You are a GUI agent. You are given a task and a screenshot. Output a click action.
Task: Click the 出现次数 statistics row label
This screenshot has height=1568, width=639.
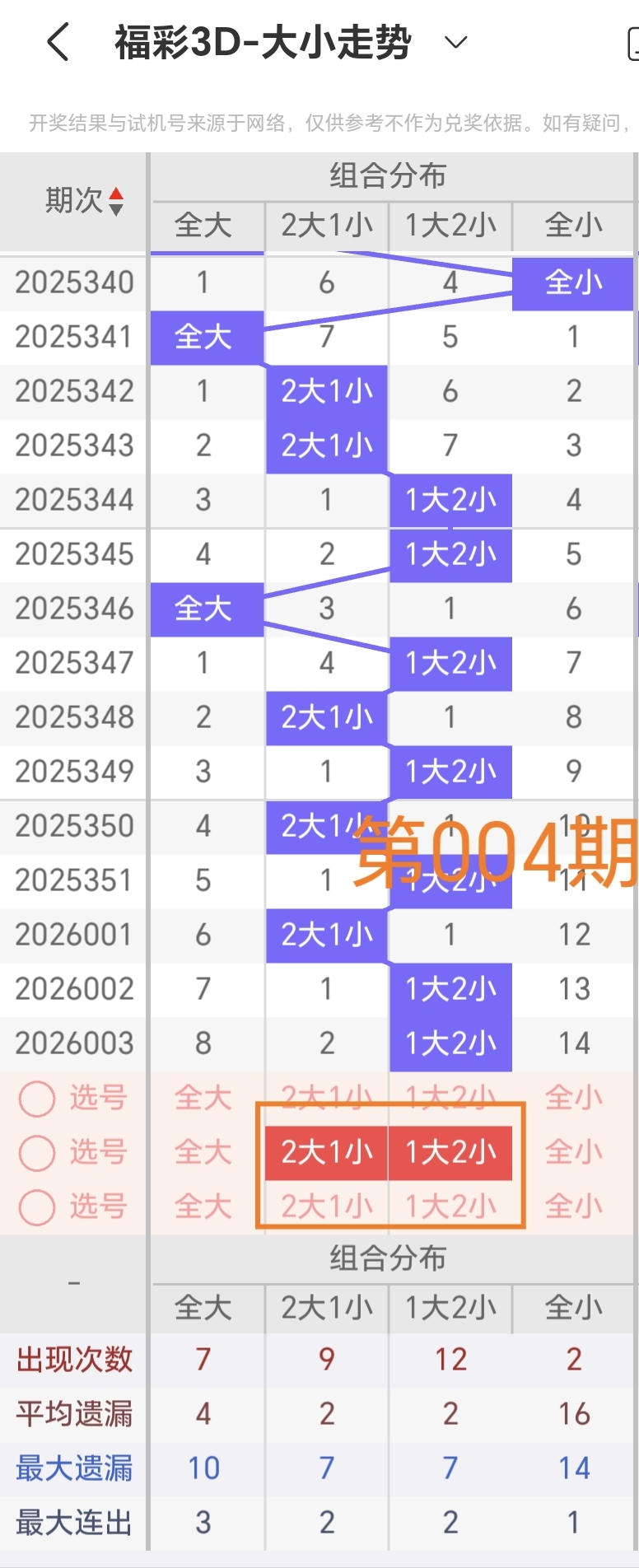73,1360
